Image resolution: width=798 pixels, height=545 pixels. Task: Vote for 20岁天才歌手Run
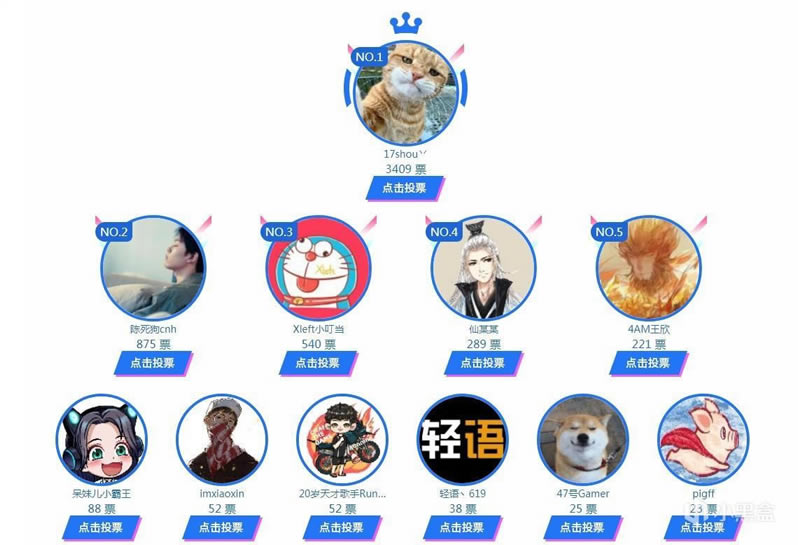(x=342, y=527)
